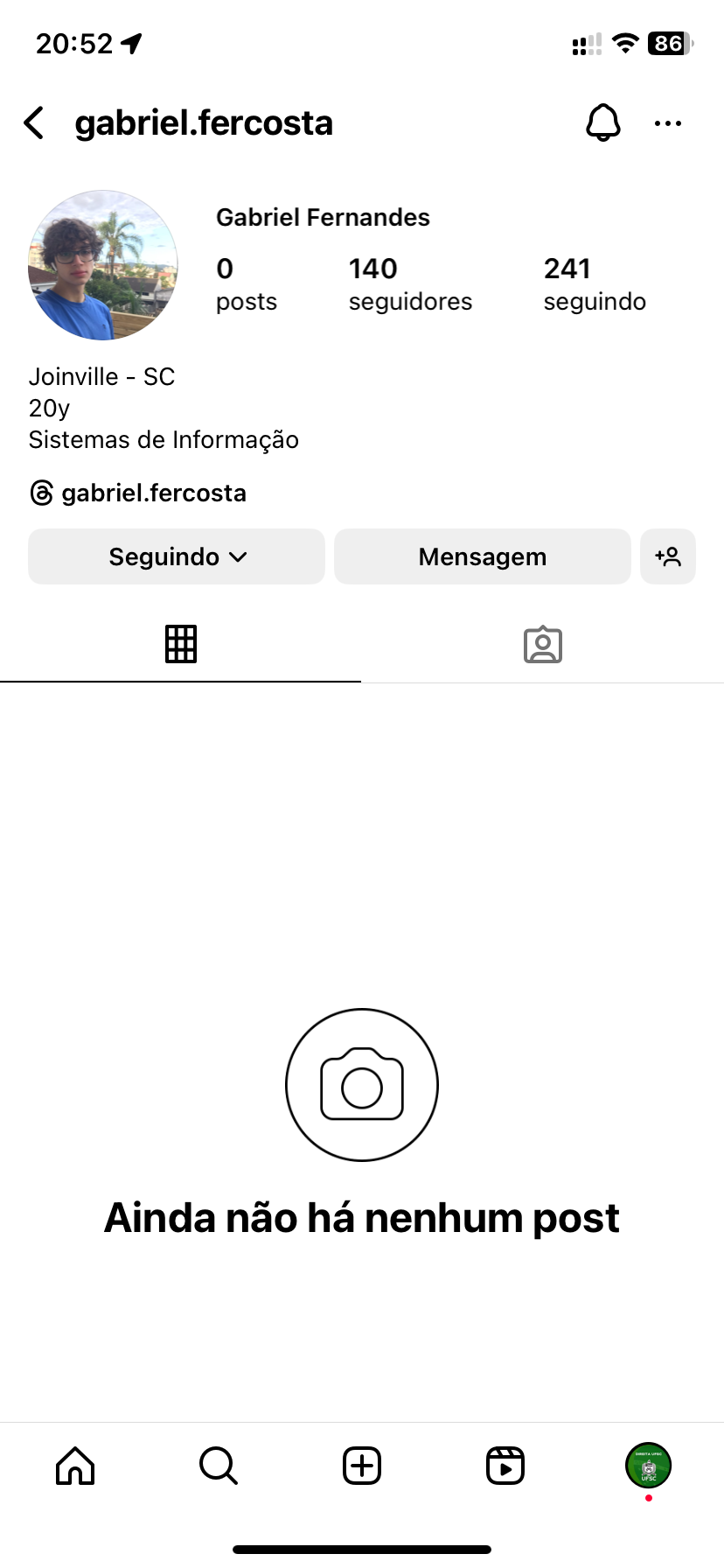Open the Reels tab
Viewport: 724px width, 1568px height.
click(505, 1466)
